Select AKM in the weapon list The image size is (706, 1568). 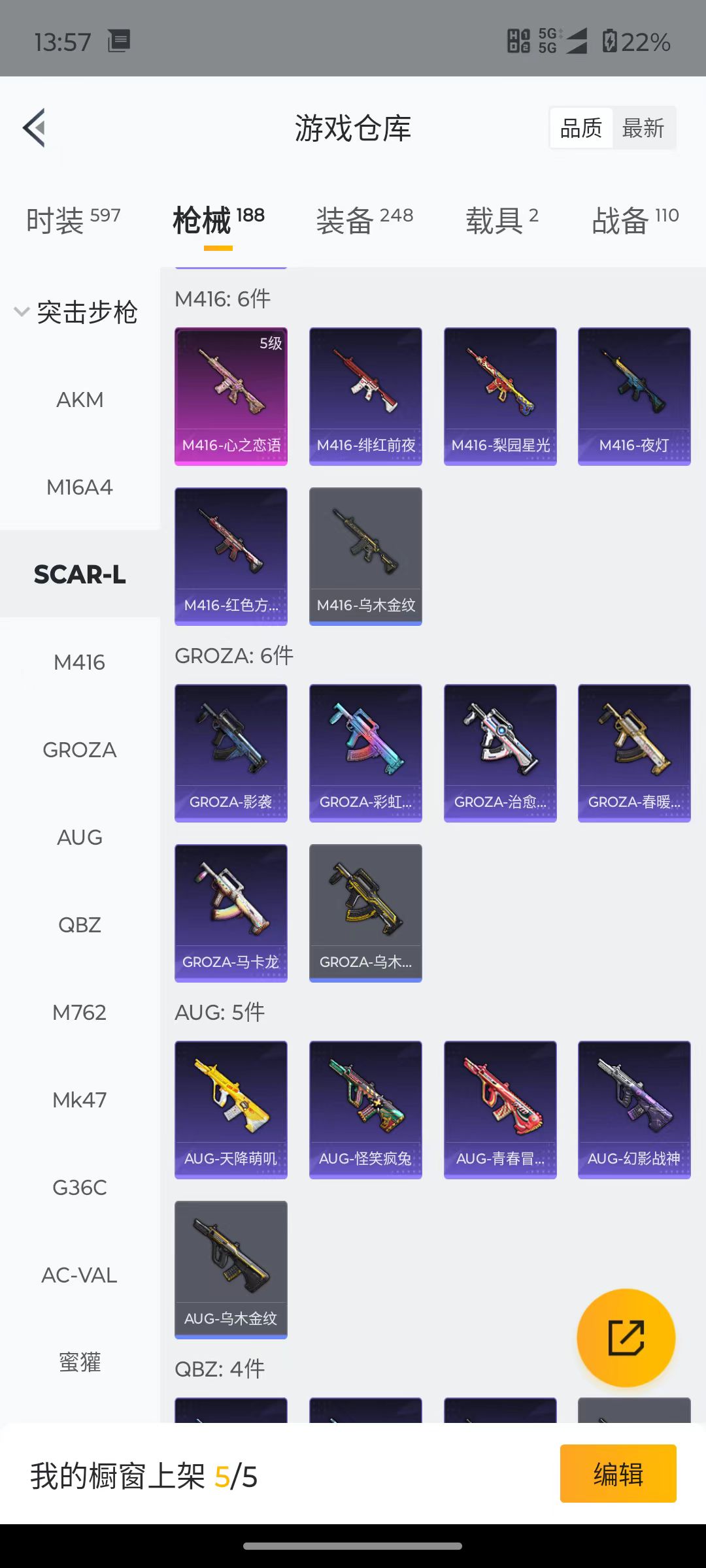[80, 399]
